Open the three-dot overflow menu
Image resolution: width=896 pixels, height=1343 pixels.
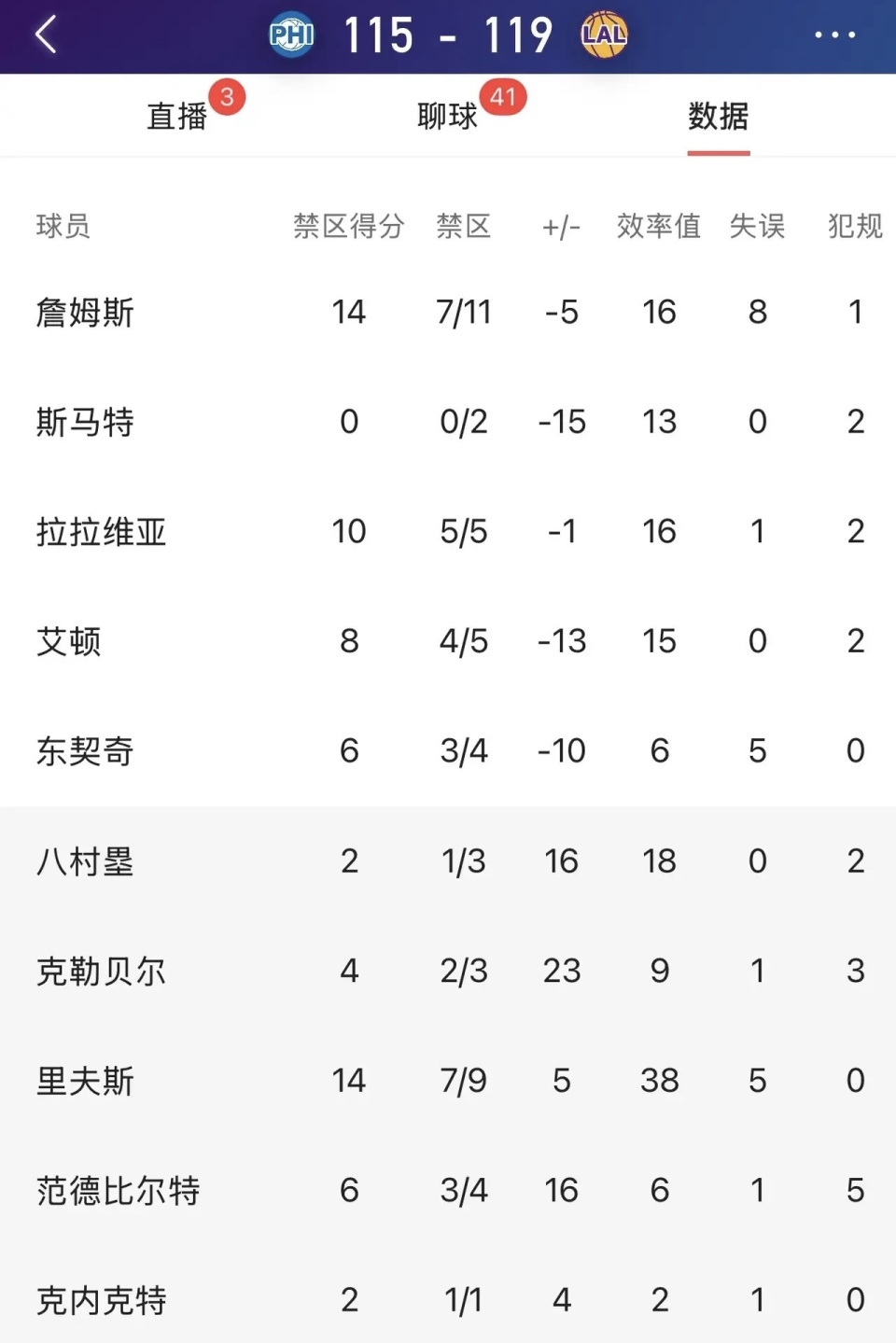click(834, 35)
